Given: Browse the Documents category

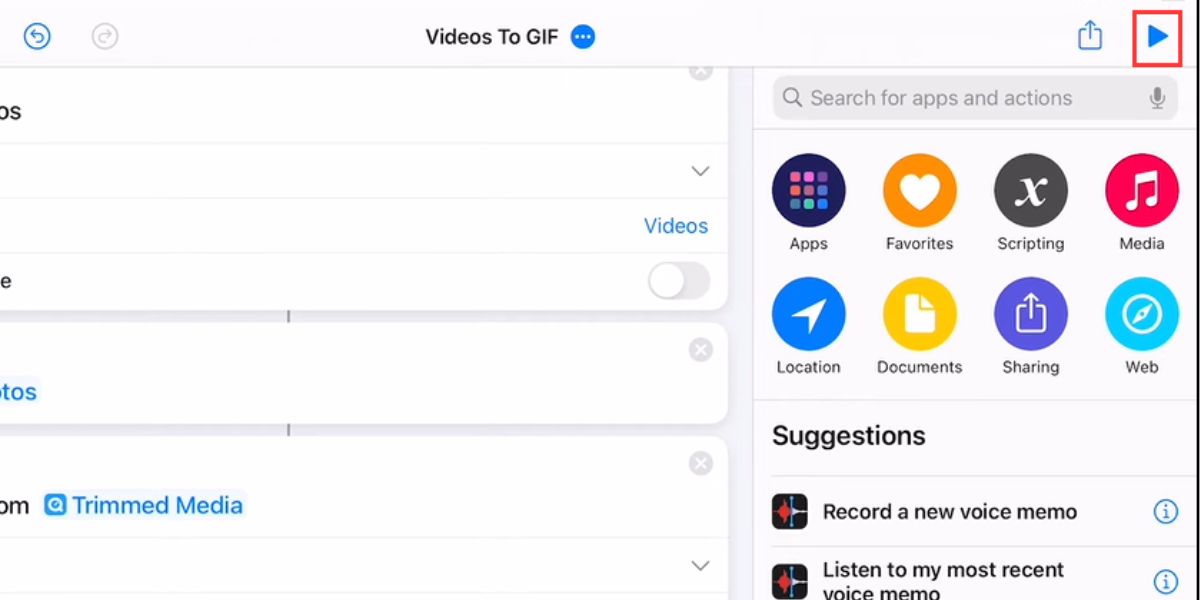Looking at the screenshot, I should [919, 315].
